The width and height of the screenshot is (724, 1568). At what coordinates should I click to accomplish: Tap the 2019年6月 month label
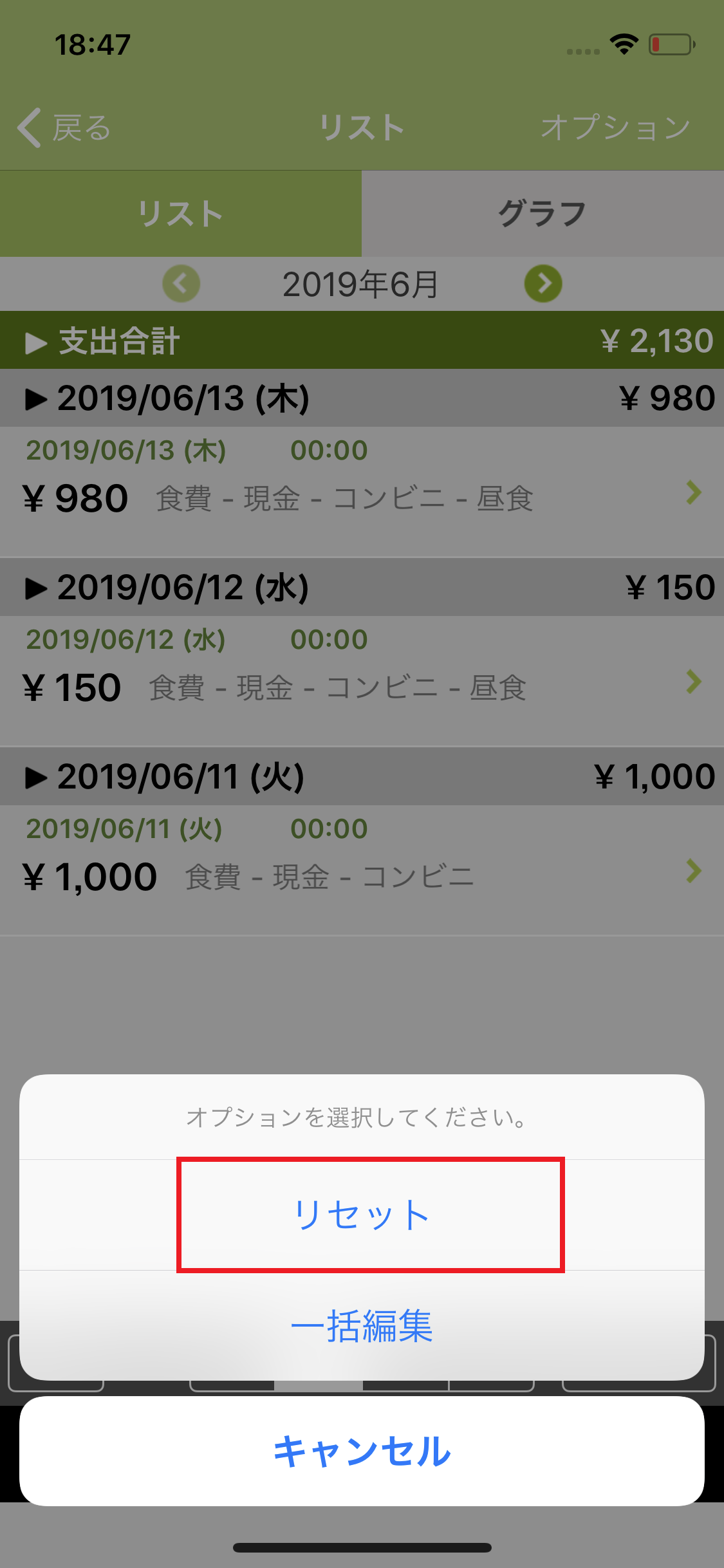pos(362,284)
